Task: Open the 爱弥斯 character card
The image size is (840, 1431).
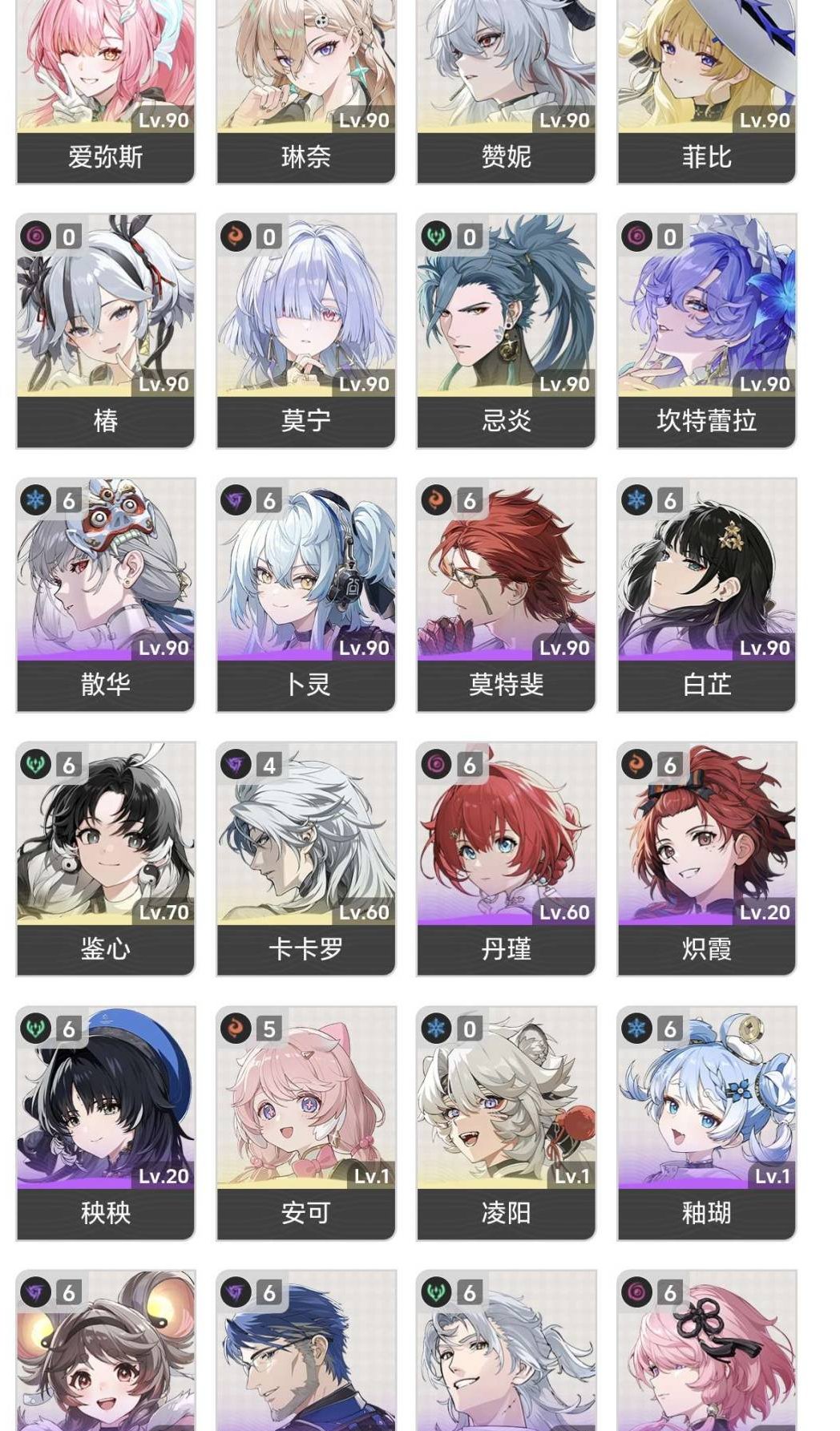Action: point(106,91)
